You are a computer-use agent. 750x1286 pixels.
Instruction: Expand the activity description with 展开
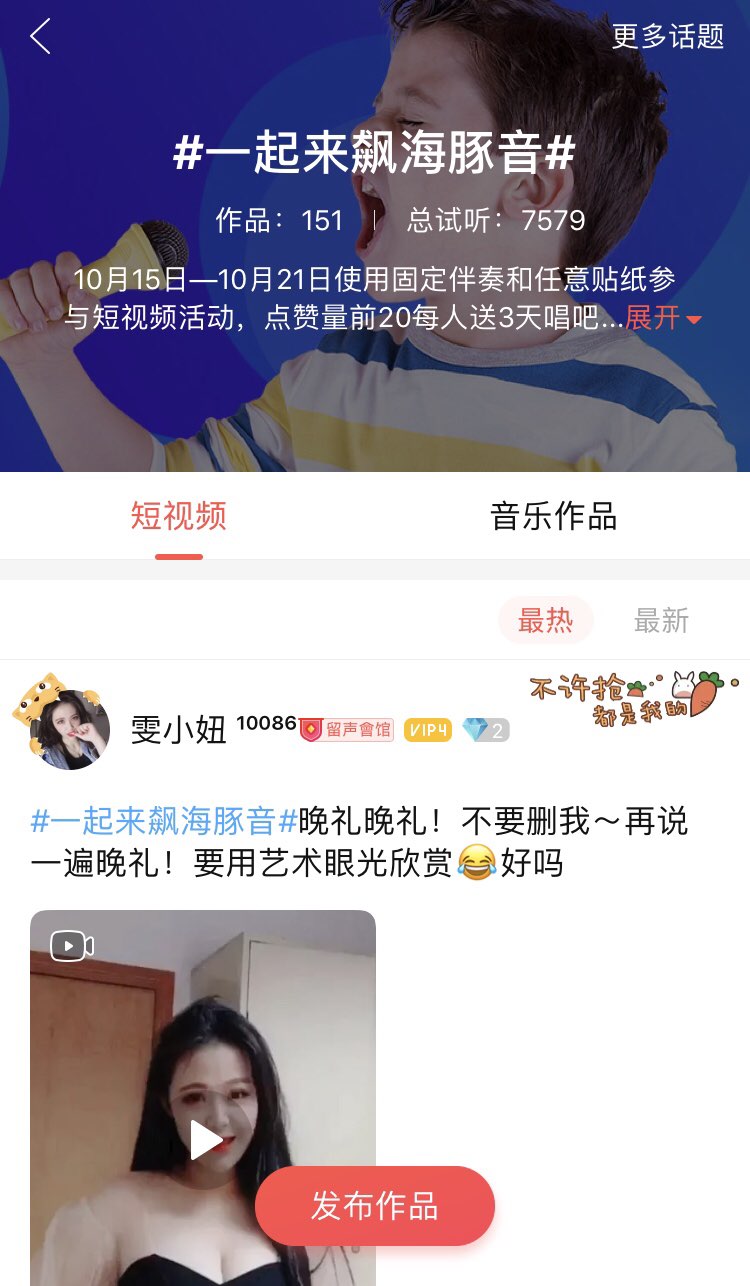coord(663,318)
